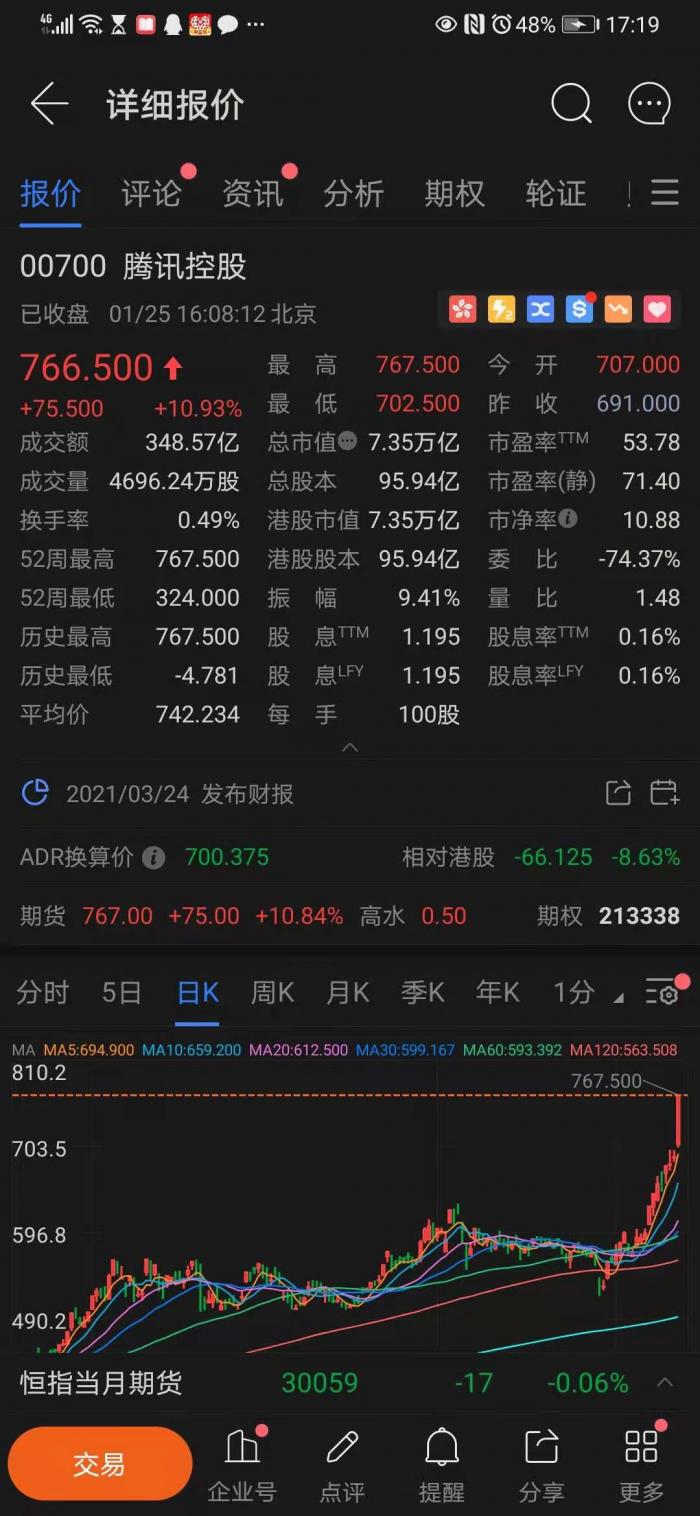Screen dimensions: 700x1516
Task: Select the 年K chart period
Action: click(497, 993)
